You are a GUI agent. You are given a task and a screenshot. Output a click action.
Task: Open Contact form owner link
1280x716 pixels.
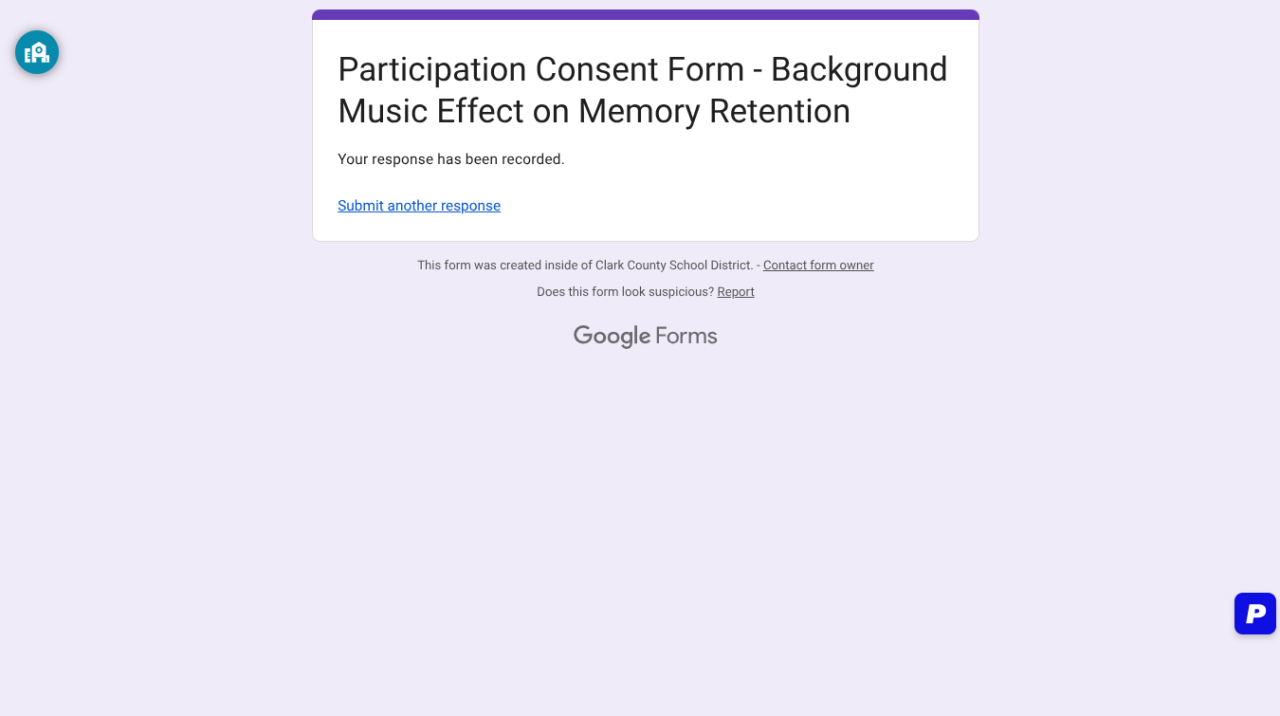(x=818, y=266)
